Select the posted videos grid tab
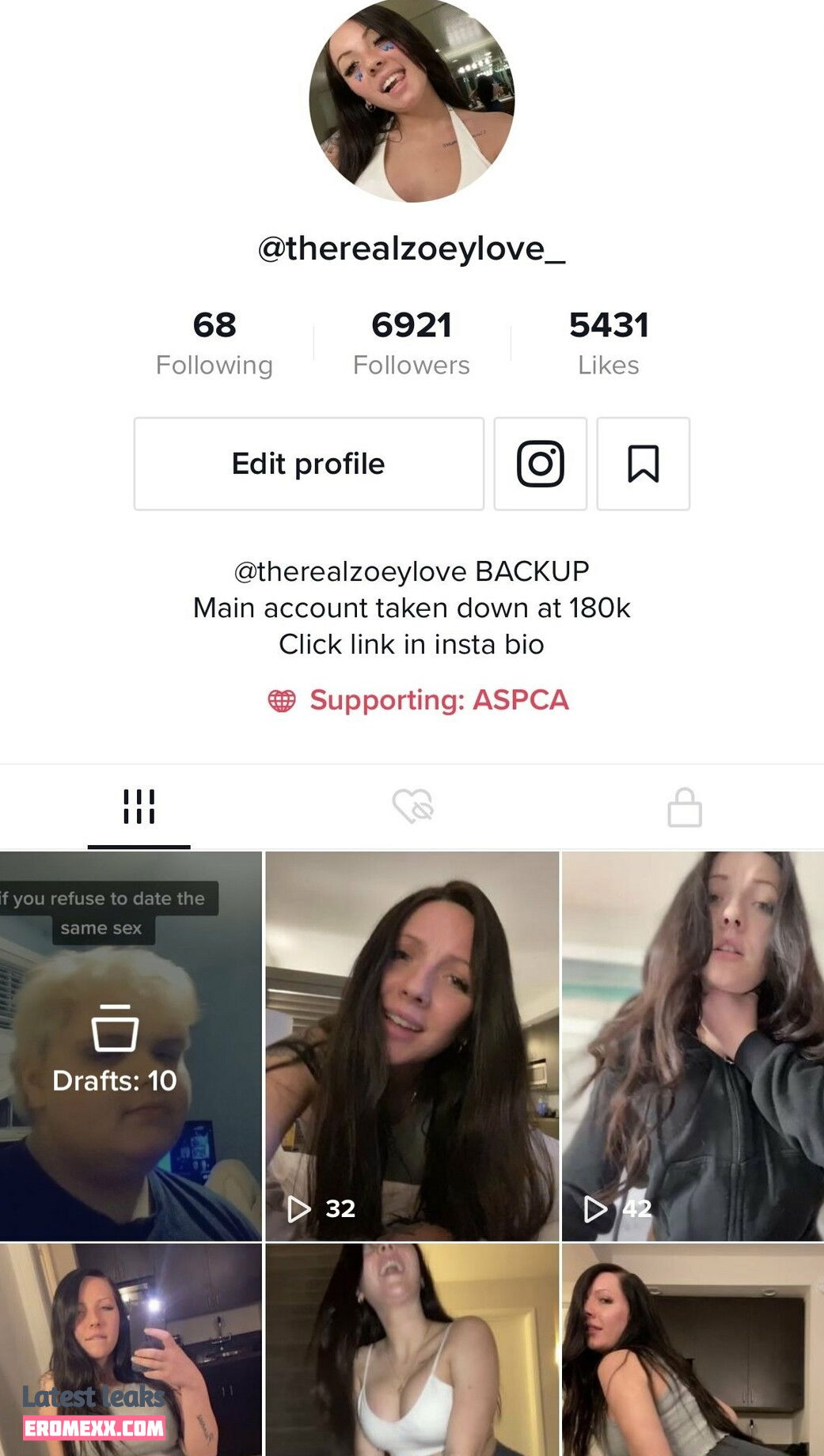Viewport: 824px width, 1456px height. [139, 807]
